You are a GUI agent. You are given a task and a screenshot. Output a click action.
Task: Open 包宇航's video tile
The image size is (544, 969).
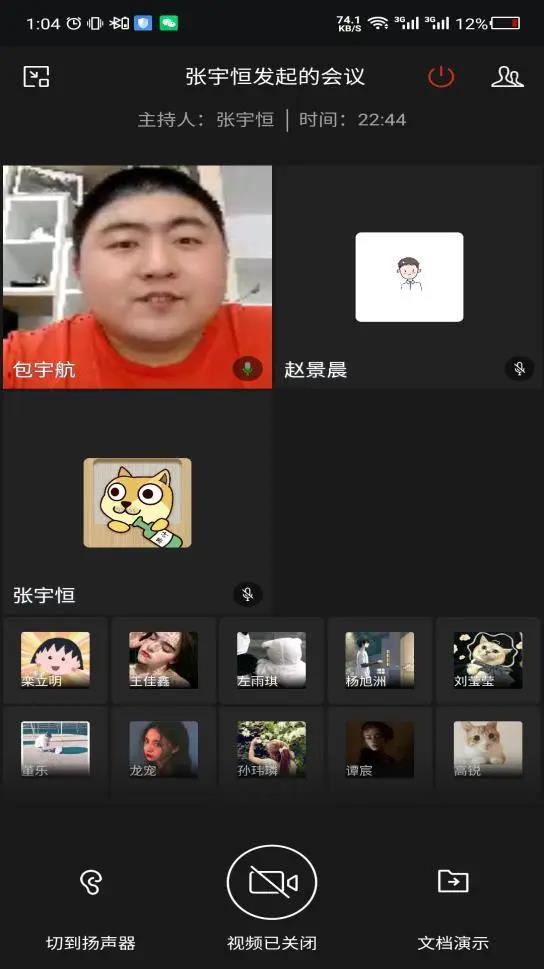point(137,277)
